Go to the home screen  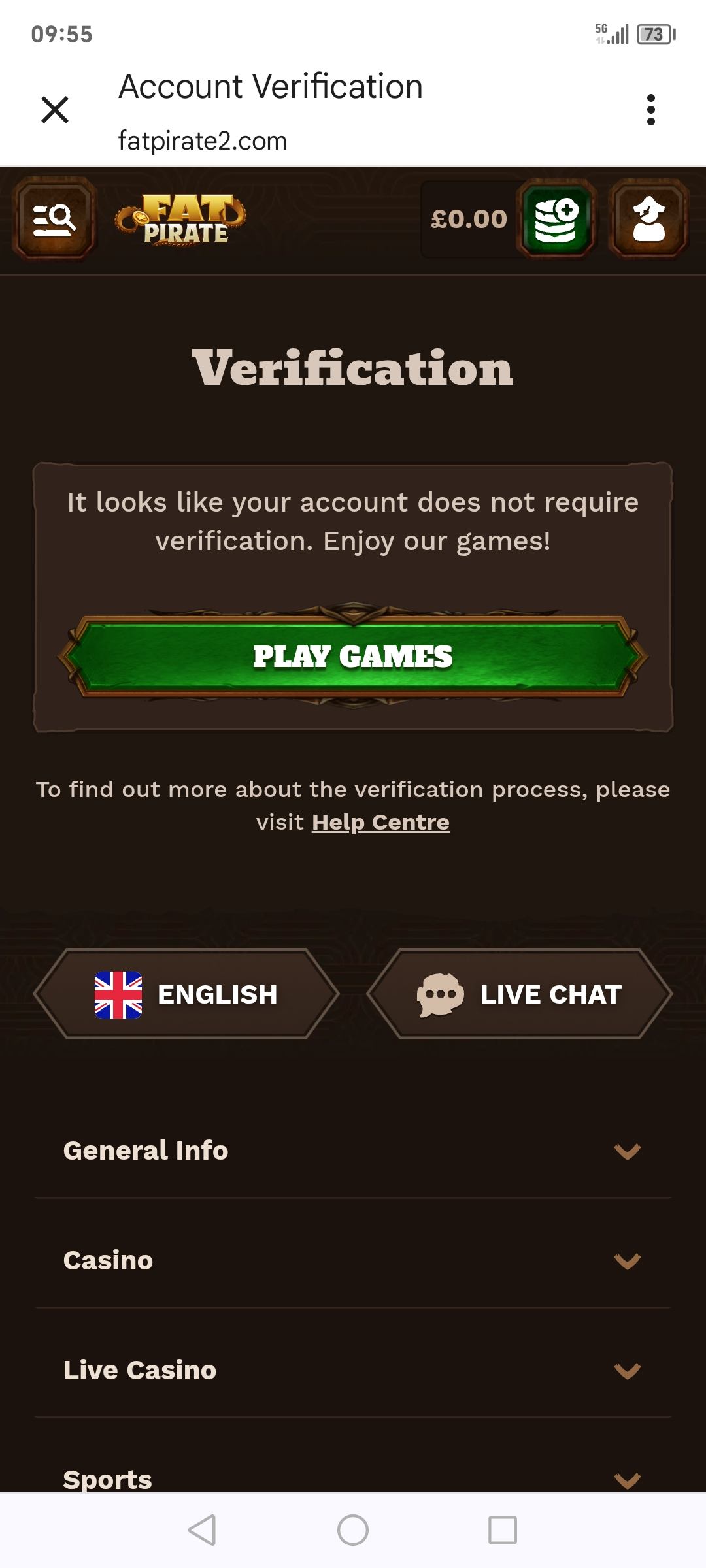click(353, 1530)
